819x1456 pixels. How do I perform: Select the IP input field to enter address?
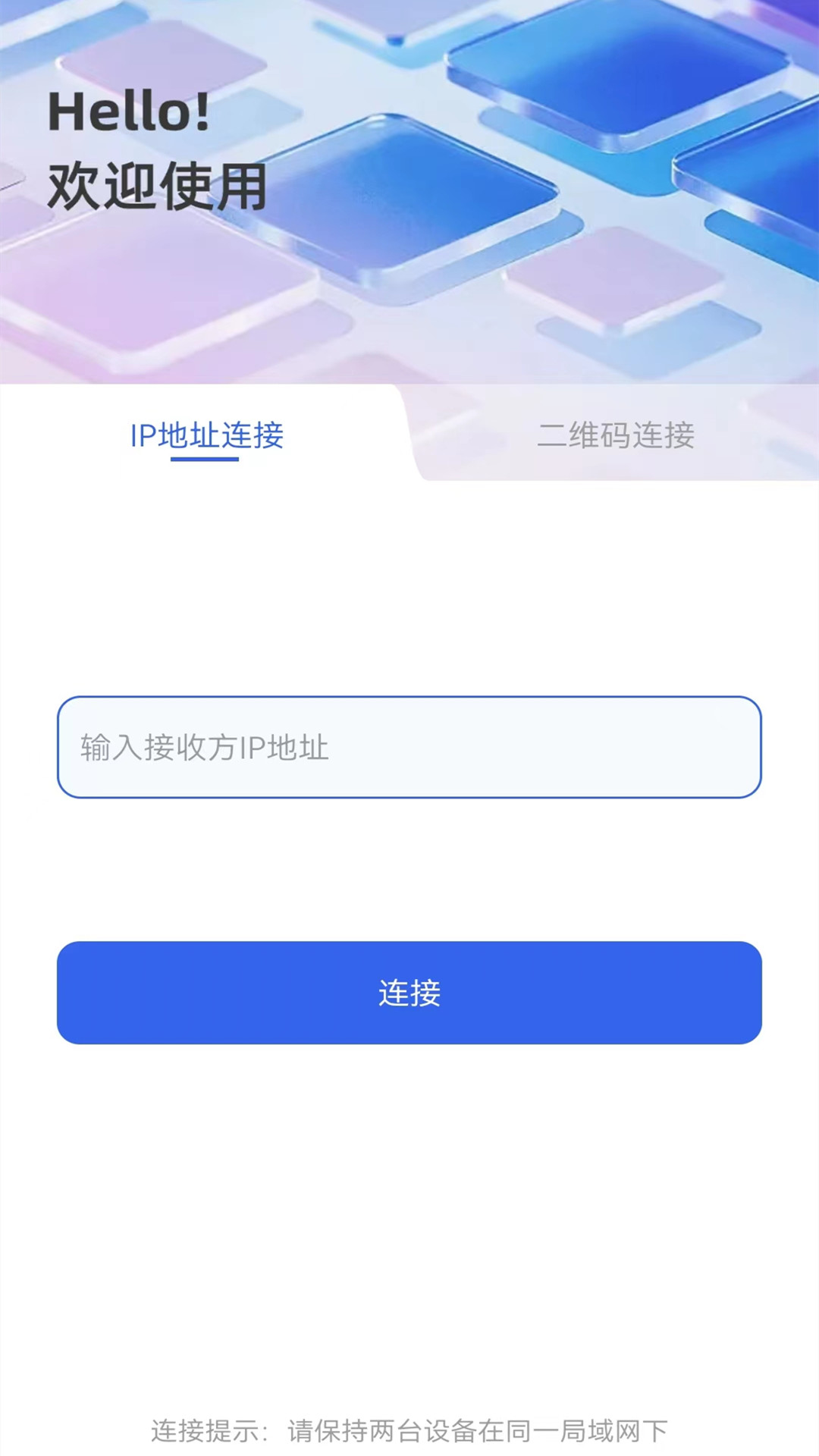click(409, 748)
